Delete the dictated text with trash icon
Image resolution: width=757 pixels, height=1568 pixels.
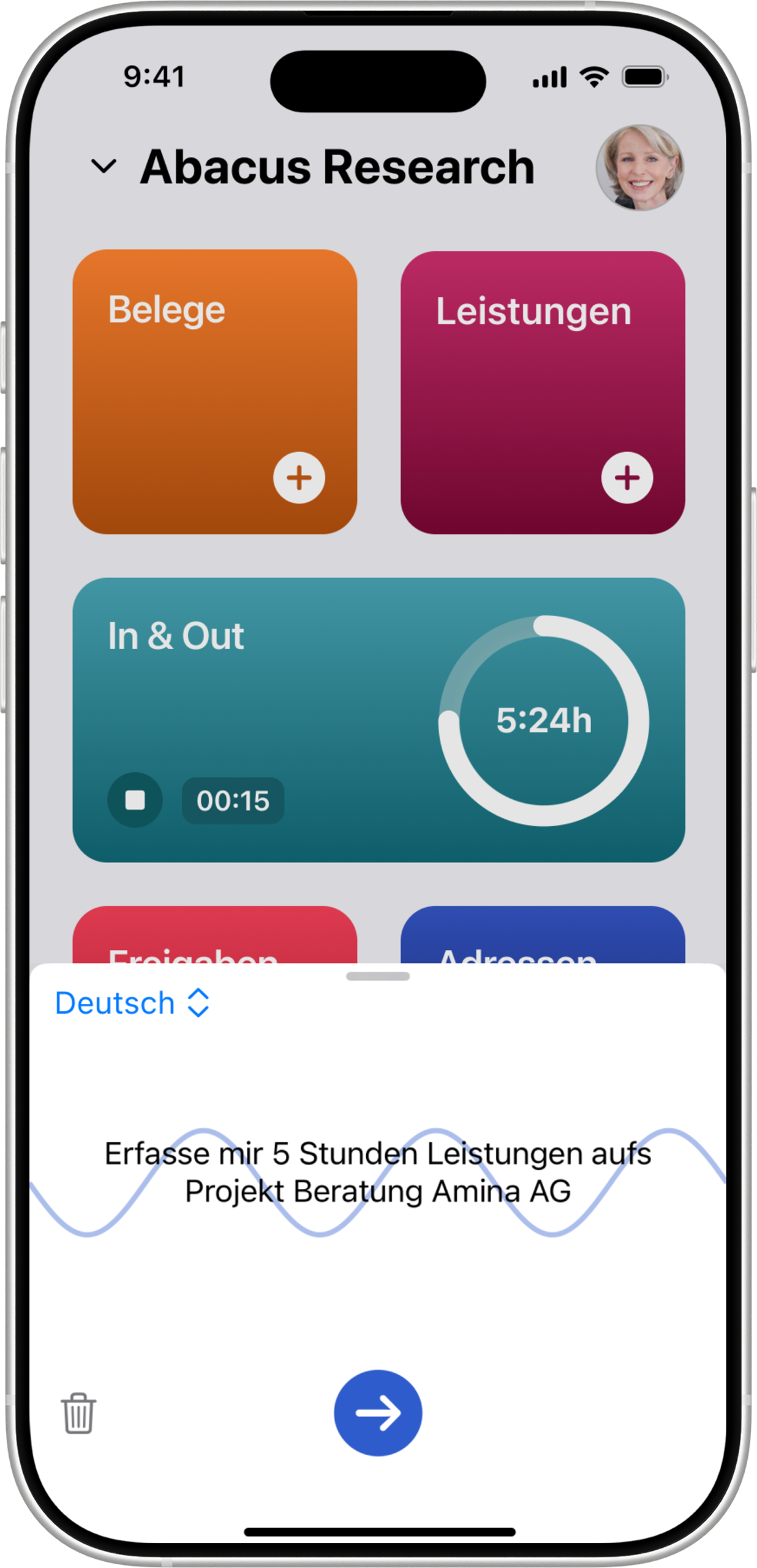coord(78,1413)
